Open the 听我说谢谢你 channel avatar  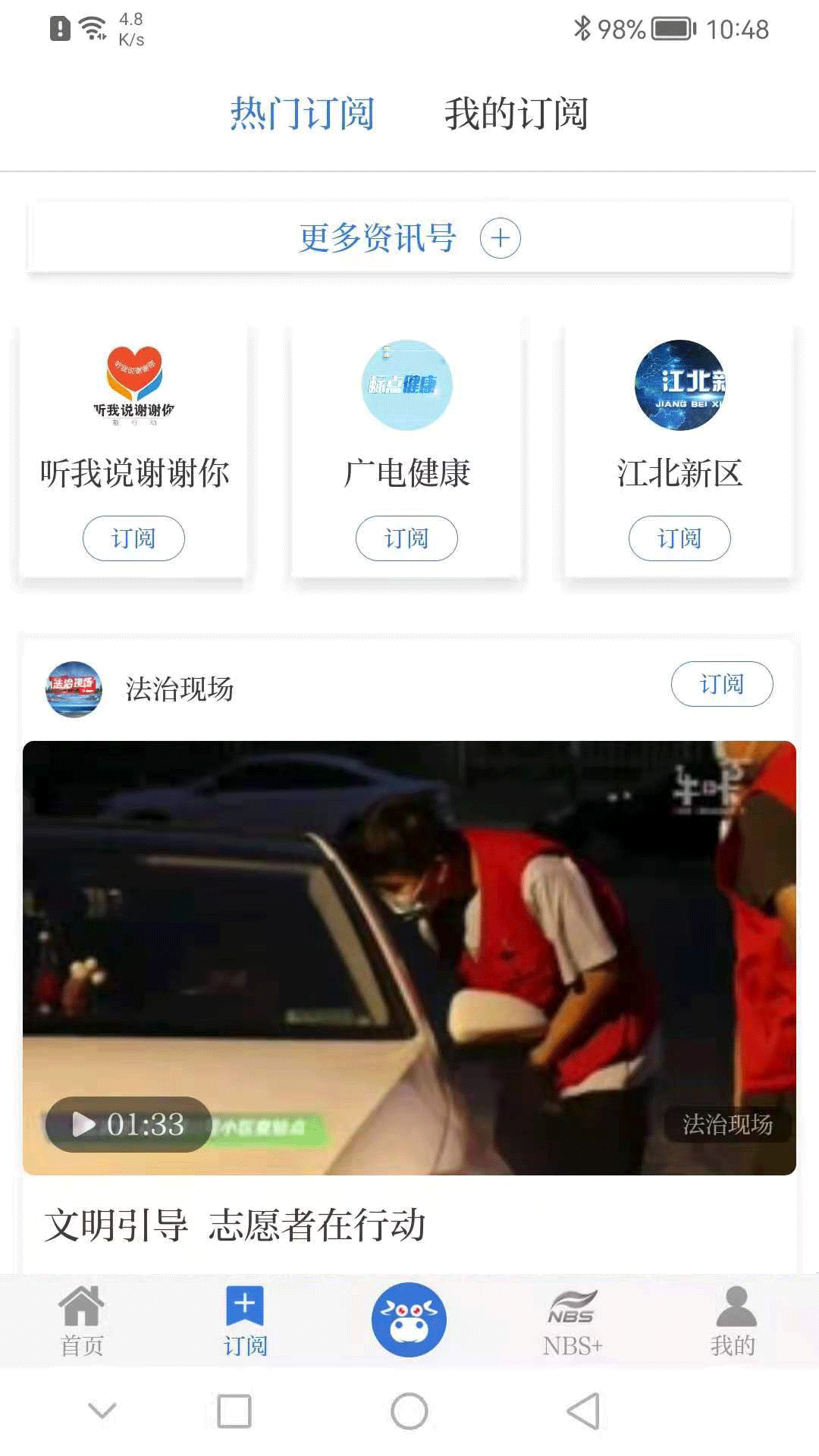coord(134,385)
